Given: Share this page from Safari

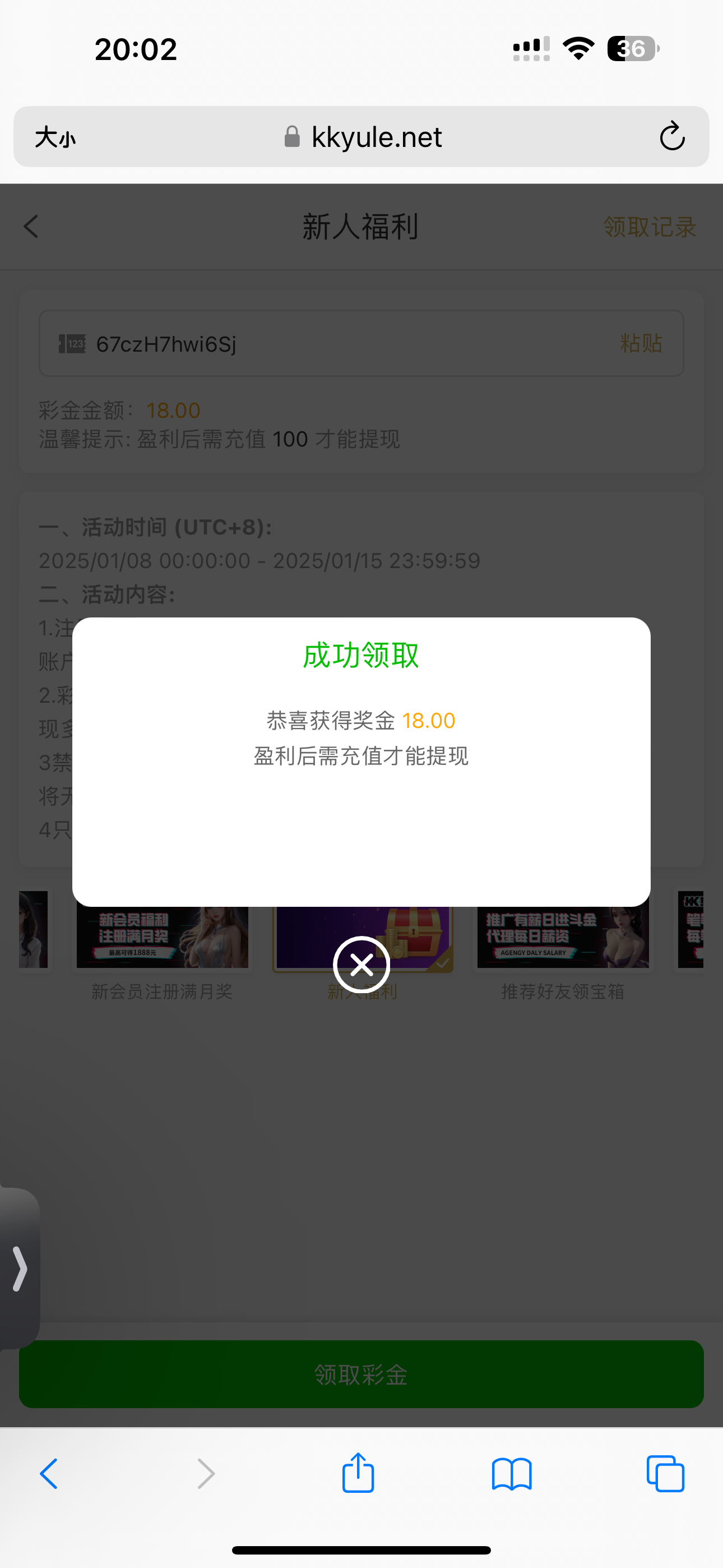Looking at the screenshot, I should pos(358,1473).
